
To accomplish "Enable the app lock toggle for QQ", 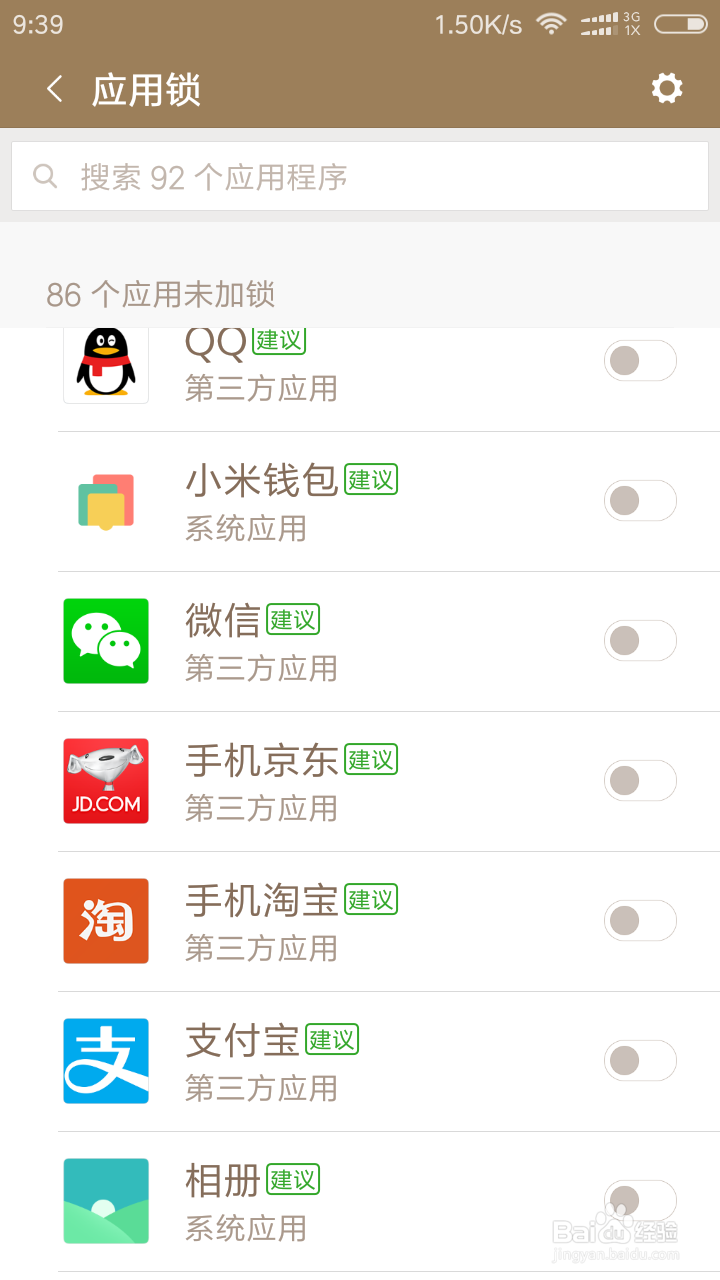I will click(x=640, y=360).
